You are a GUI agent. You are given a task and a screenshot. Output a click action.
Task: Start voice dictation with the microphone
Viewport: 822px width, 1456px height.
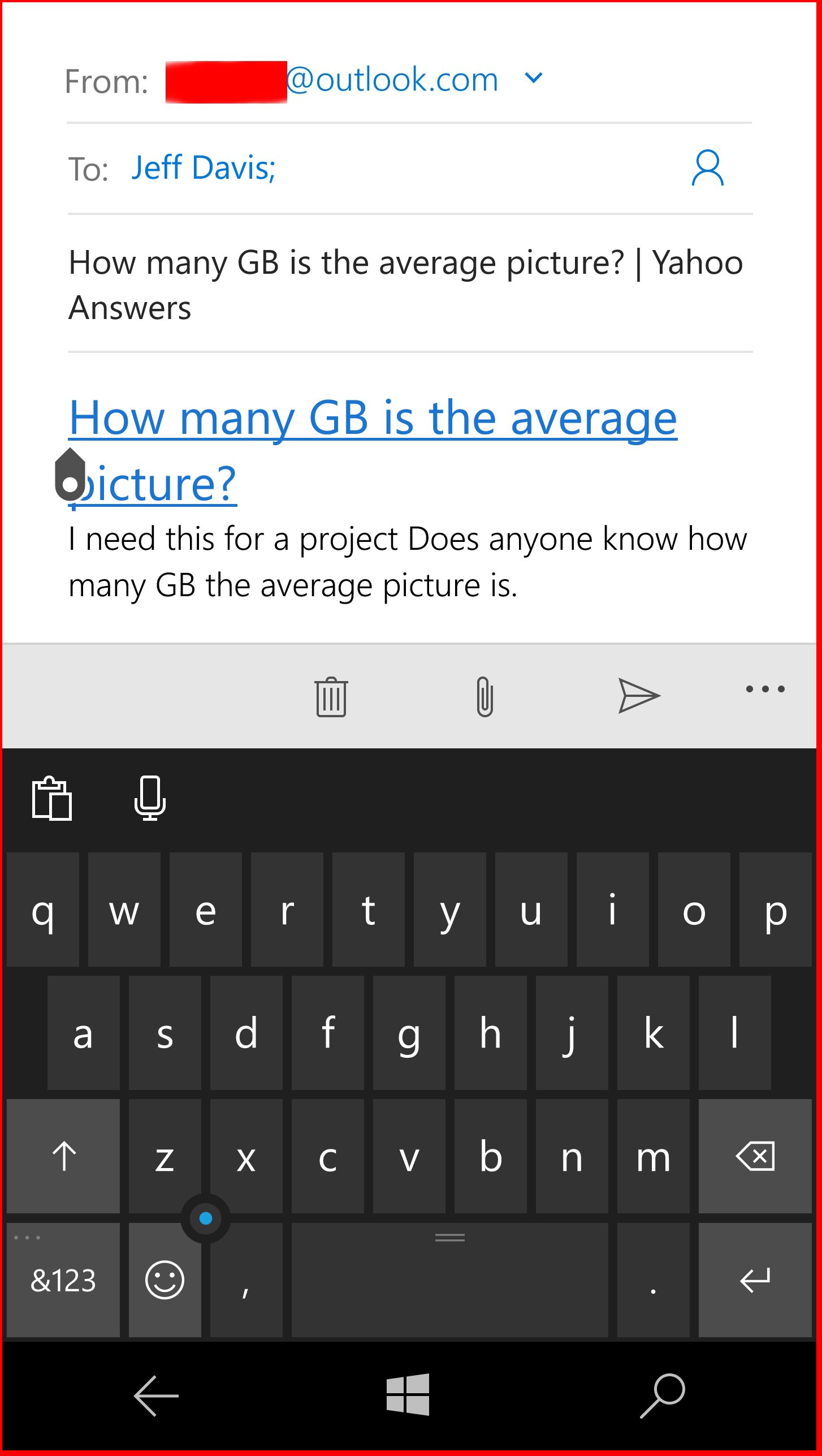tap(150, 798)
